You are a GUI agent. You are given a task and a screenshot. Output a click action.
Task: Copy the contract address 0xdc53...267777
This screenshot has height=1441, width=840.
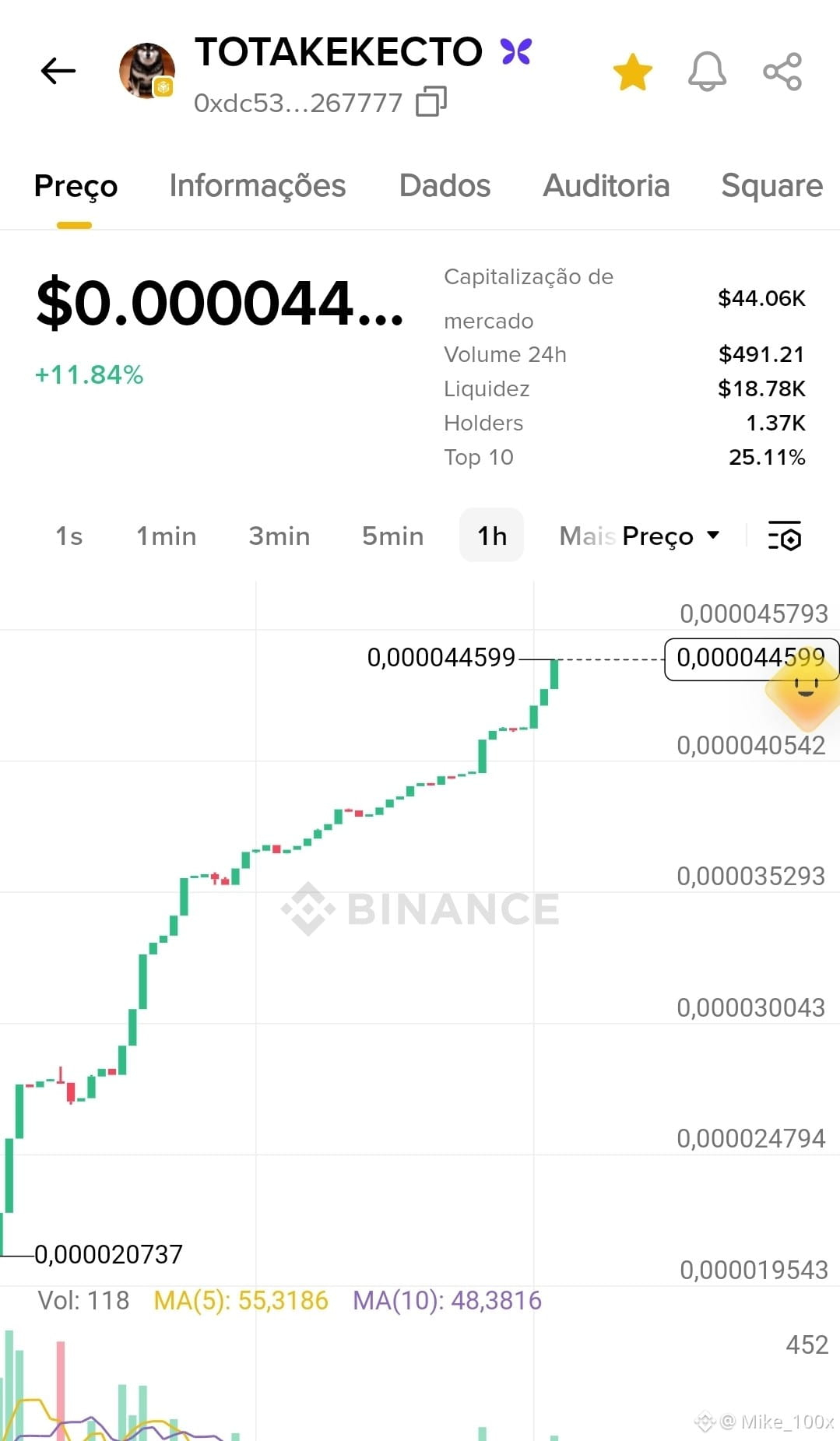click(431, 101)
